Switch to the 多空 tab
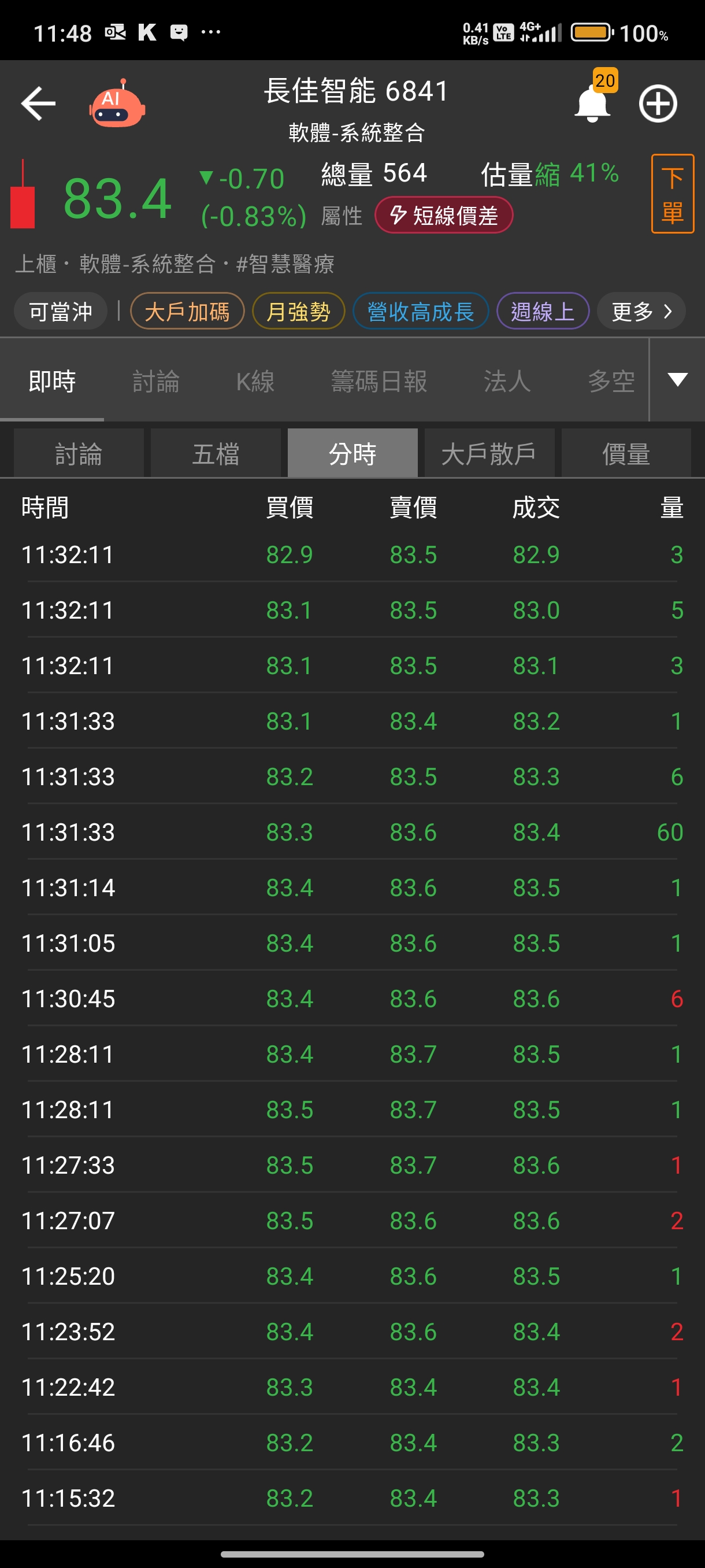The width and height of the screenshot is (705, 1568). [x=611, y=382]
